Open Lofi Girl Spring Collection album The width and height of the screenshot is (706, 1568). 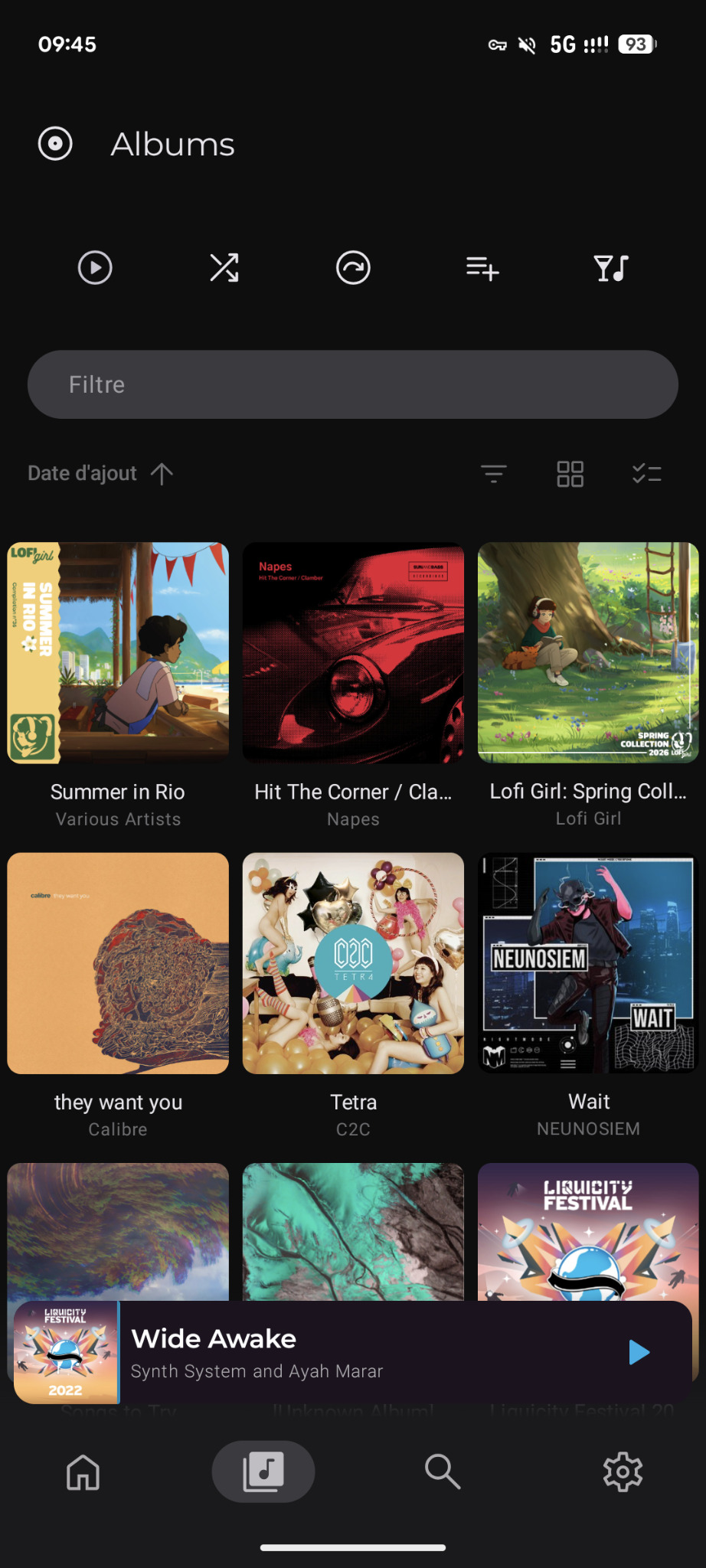[x=588, y=653]
